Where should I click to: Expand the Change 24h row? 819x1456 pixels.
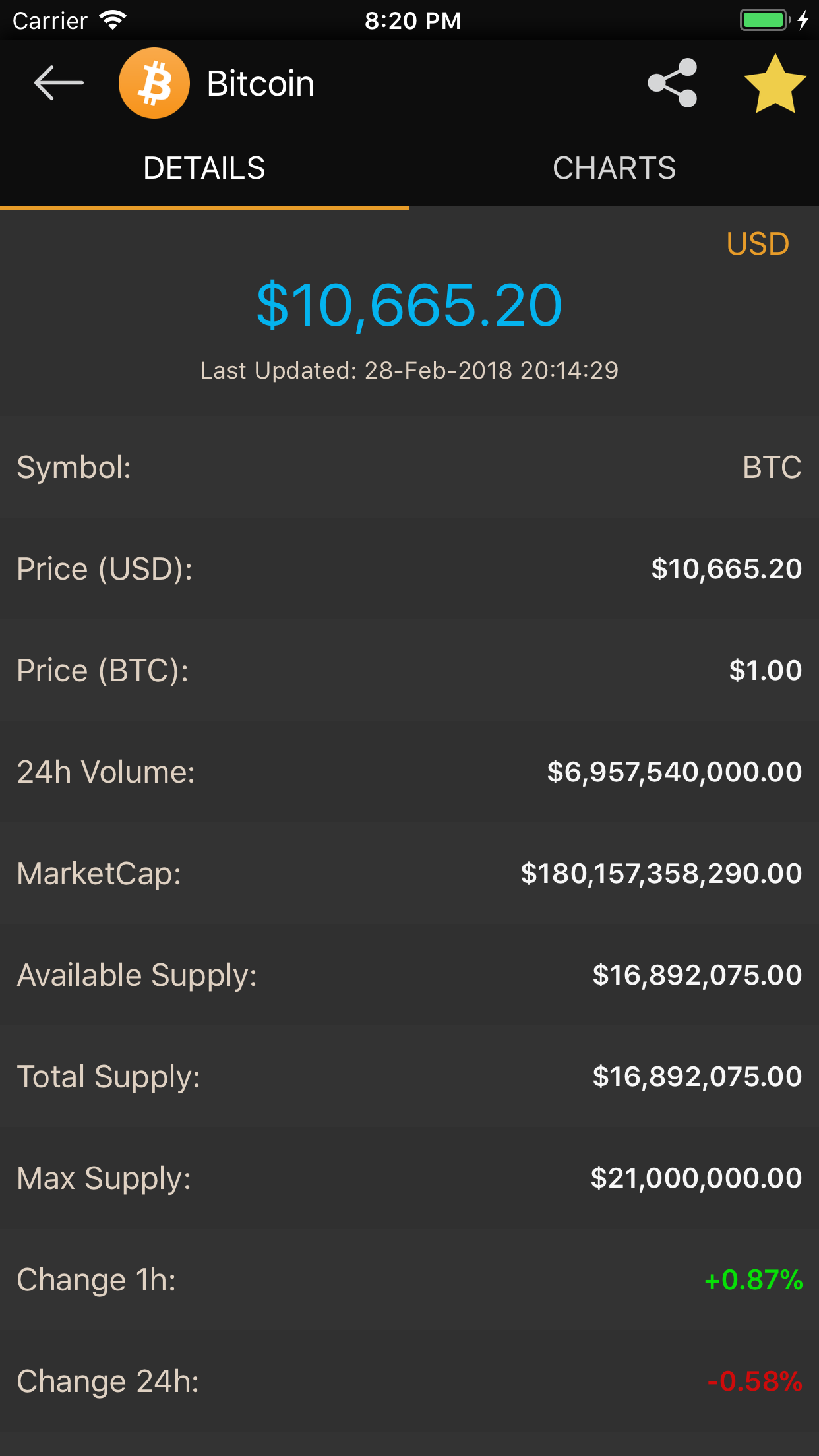[409, 1381]
